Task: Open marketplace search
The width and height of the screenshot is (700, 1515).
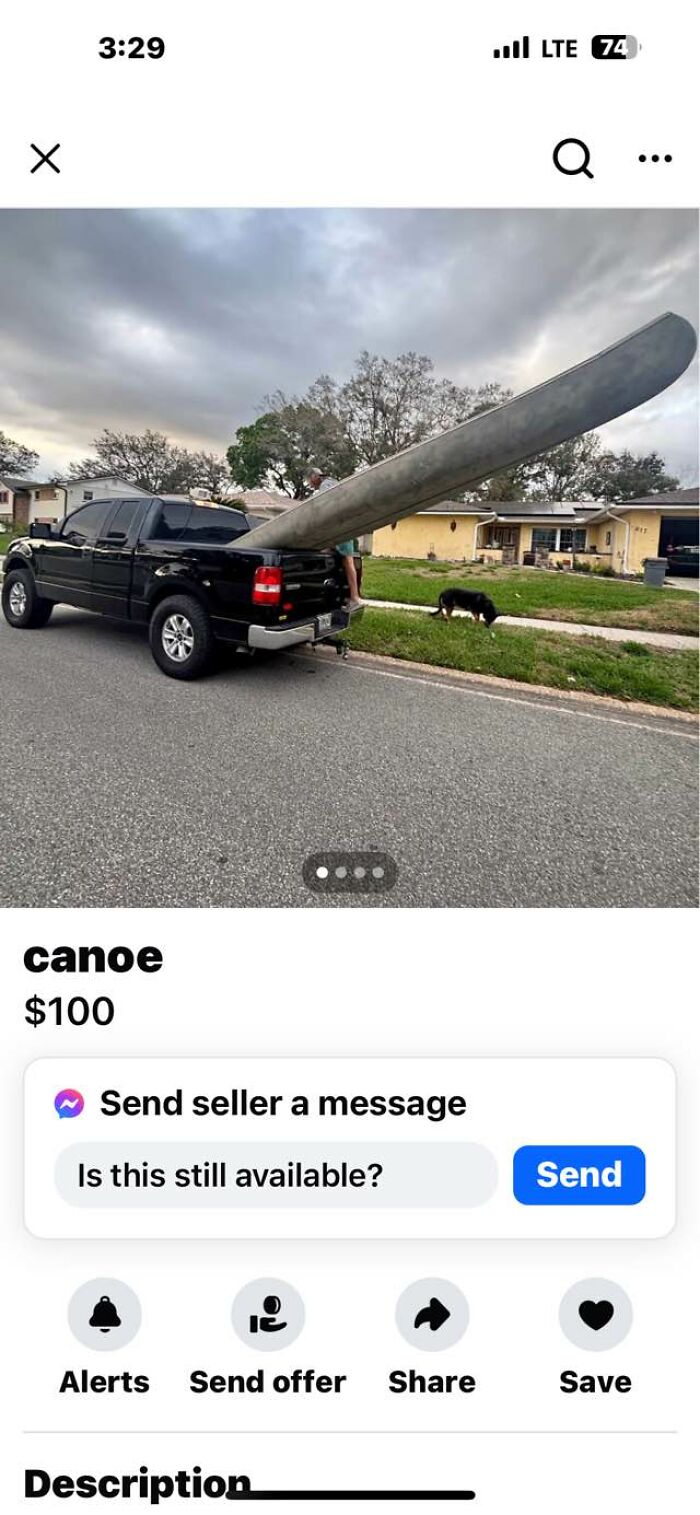Action: coord(572,158)
